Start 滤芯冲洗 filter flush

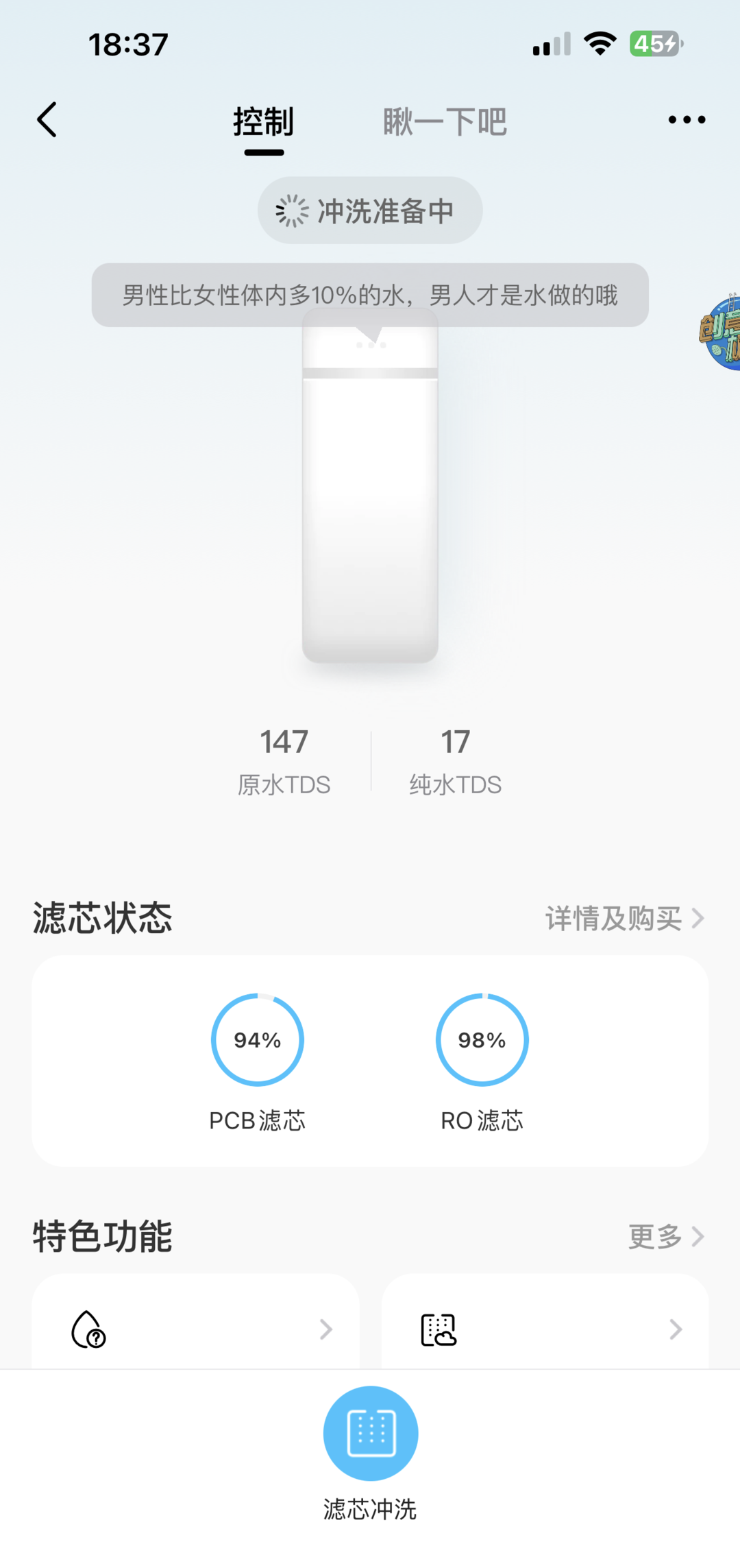(x=371, y=1434)
